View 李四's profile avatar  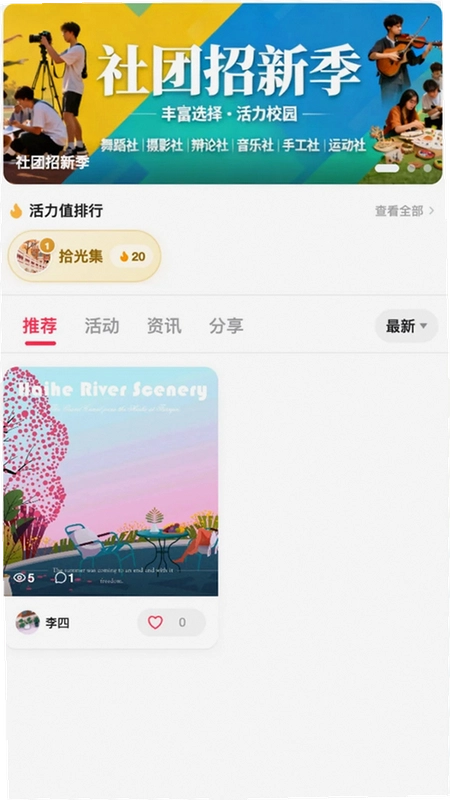coord(28,622)
